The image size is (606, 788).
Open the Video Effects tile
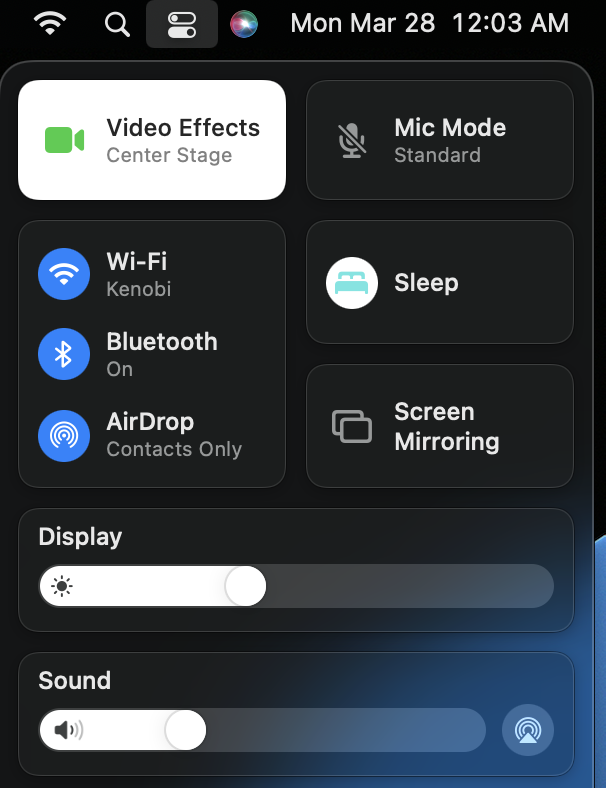[152, 140]
